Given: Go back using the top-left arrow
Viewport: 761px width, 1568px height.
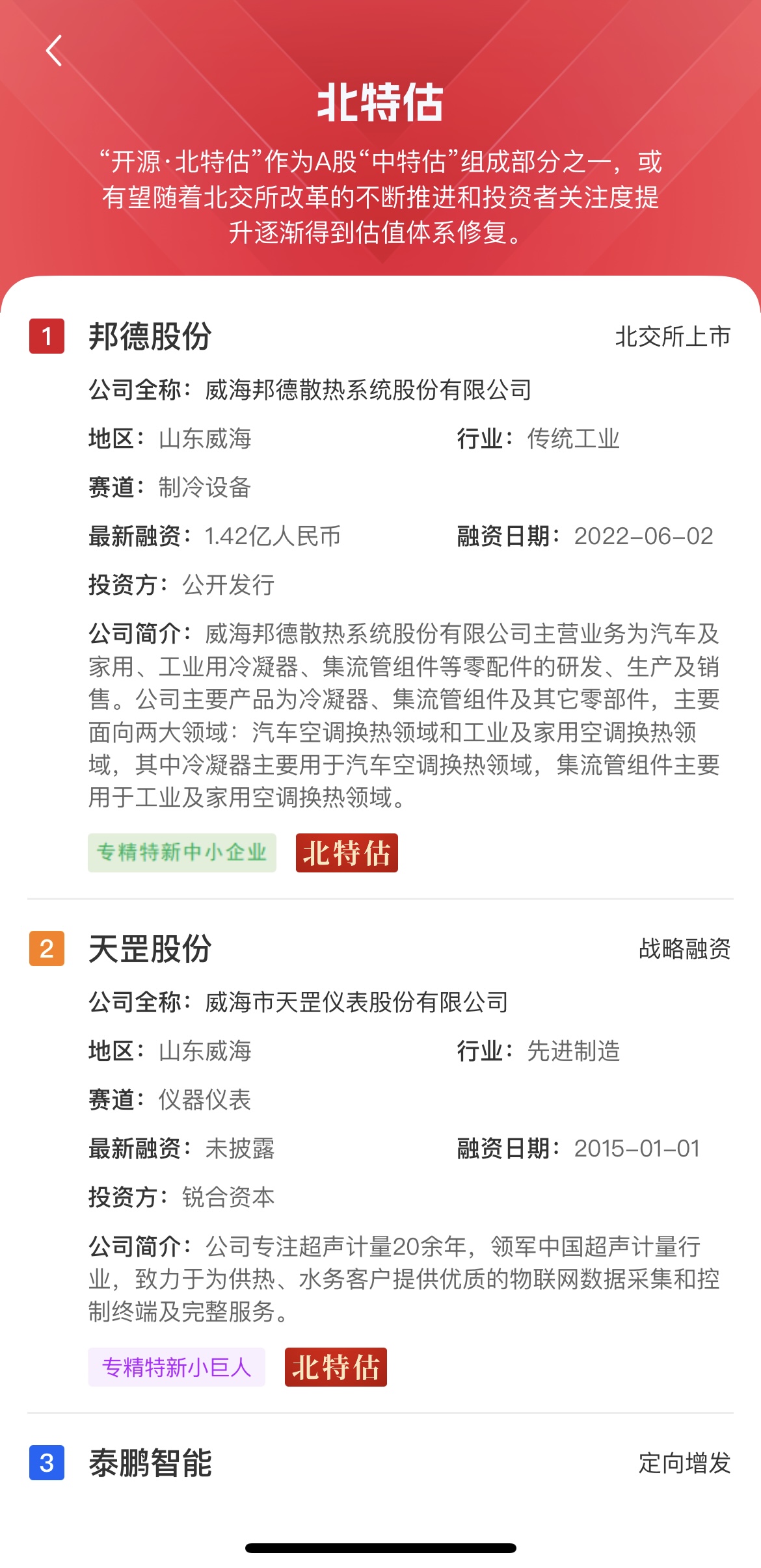Looking at the screenshot, I should (x=55, y=51).
